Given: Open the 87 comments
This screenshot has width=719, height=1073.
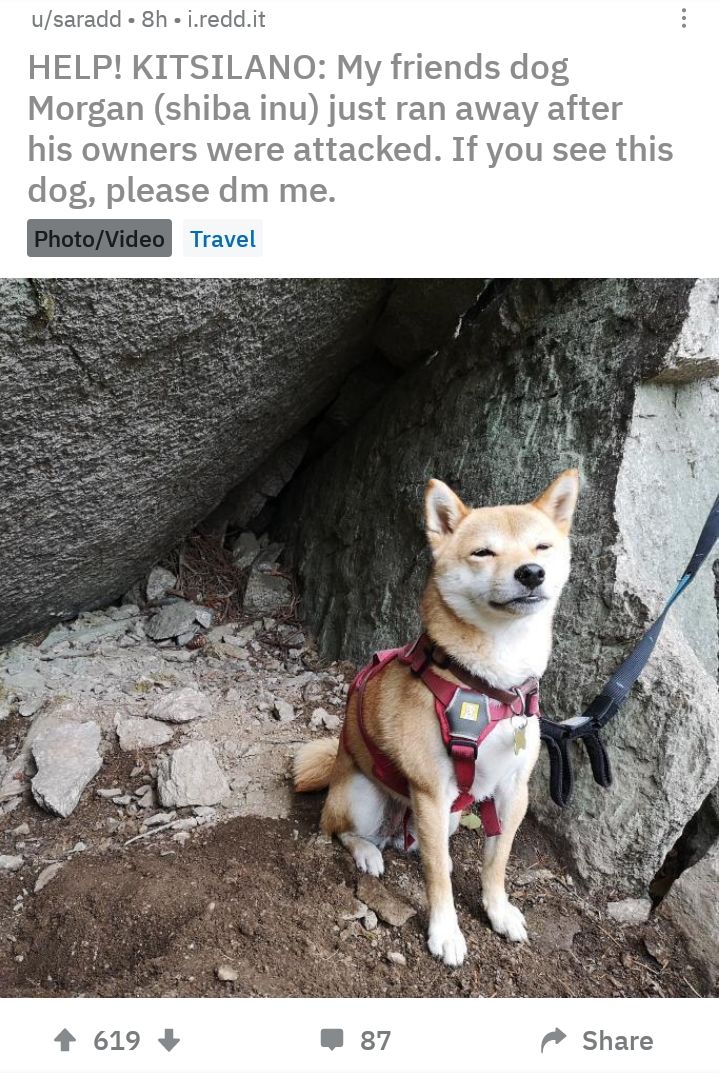Looking at the screenshot, I should (356, 1040).
